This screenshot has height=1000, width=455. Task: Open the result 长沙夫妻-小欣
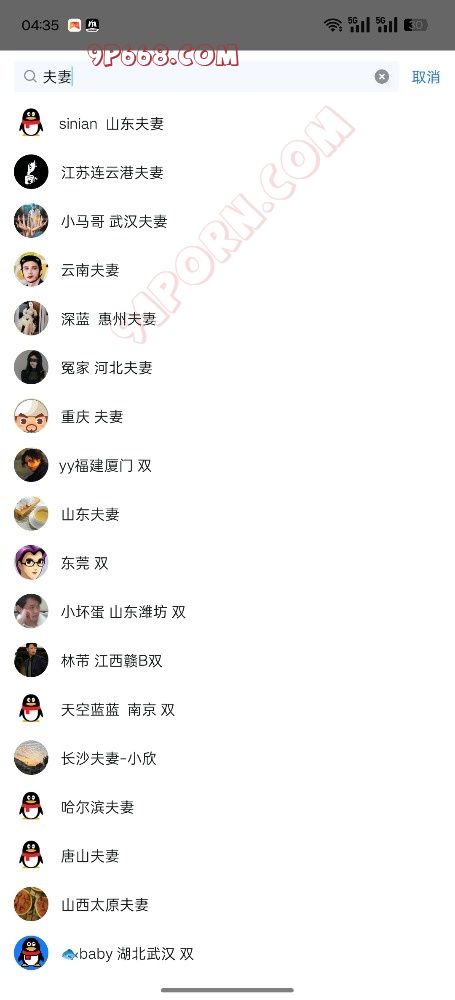(227, 758)
